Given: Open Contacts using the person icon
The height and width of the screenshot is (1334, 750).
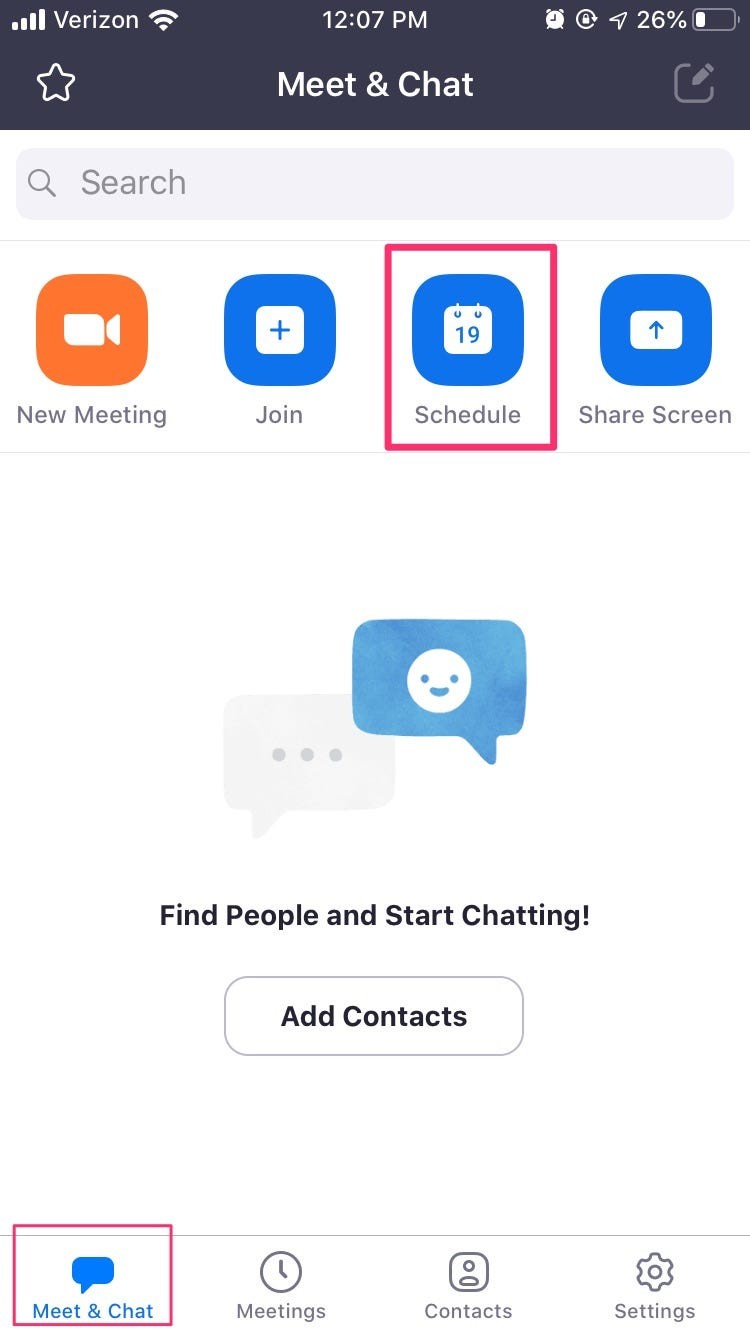Looking at the screenshot, I should pyautogui.click(x=467, y=1271).
